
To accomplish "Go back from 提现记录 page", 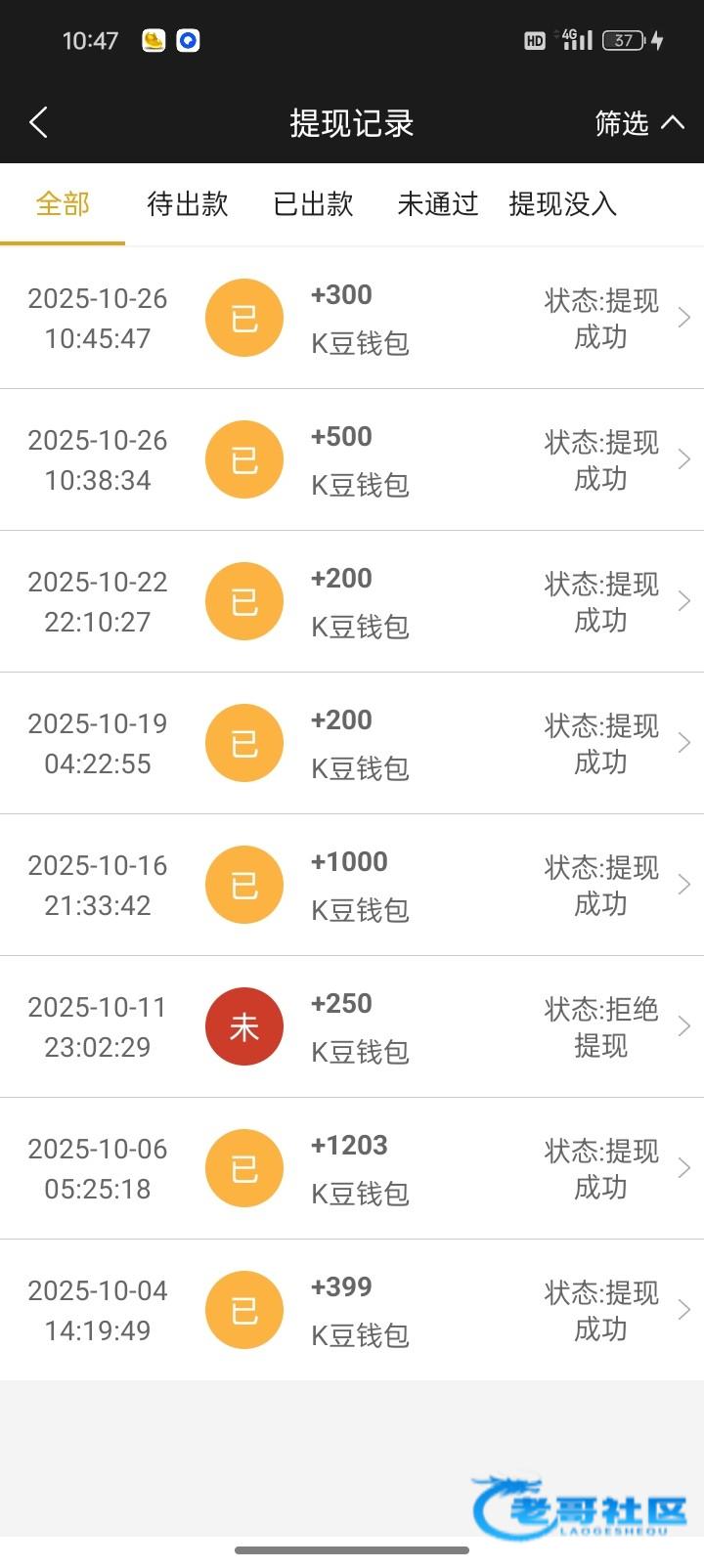I will point(39,123).
